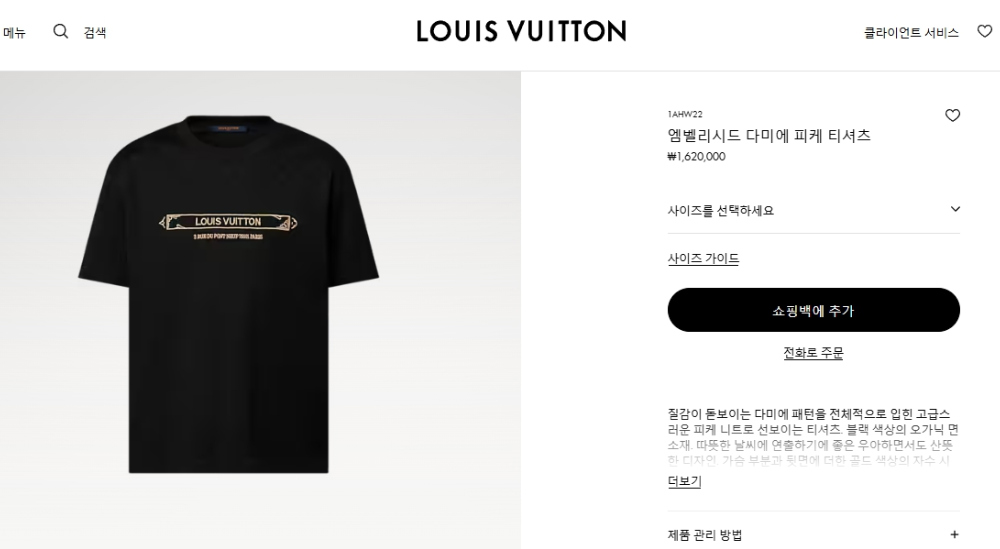This screenshot has height=549, width=1000.
Task: Add this t-shirt to wishlist
Action: point(952,116)
